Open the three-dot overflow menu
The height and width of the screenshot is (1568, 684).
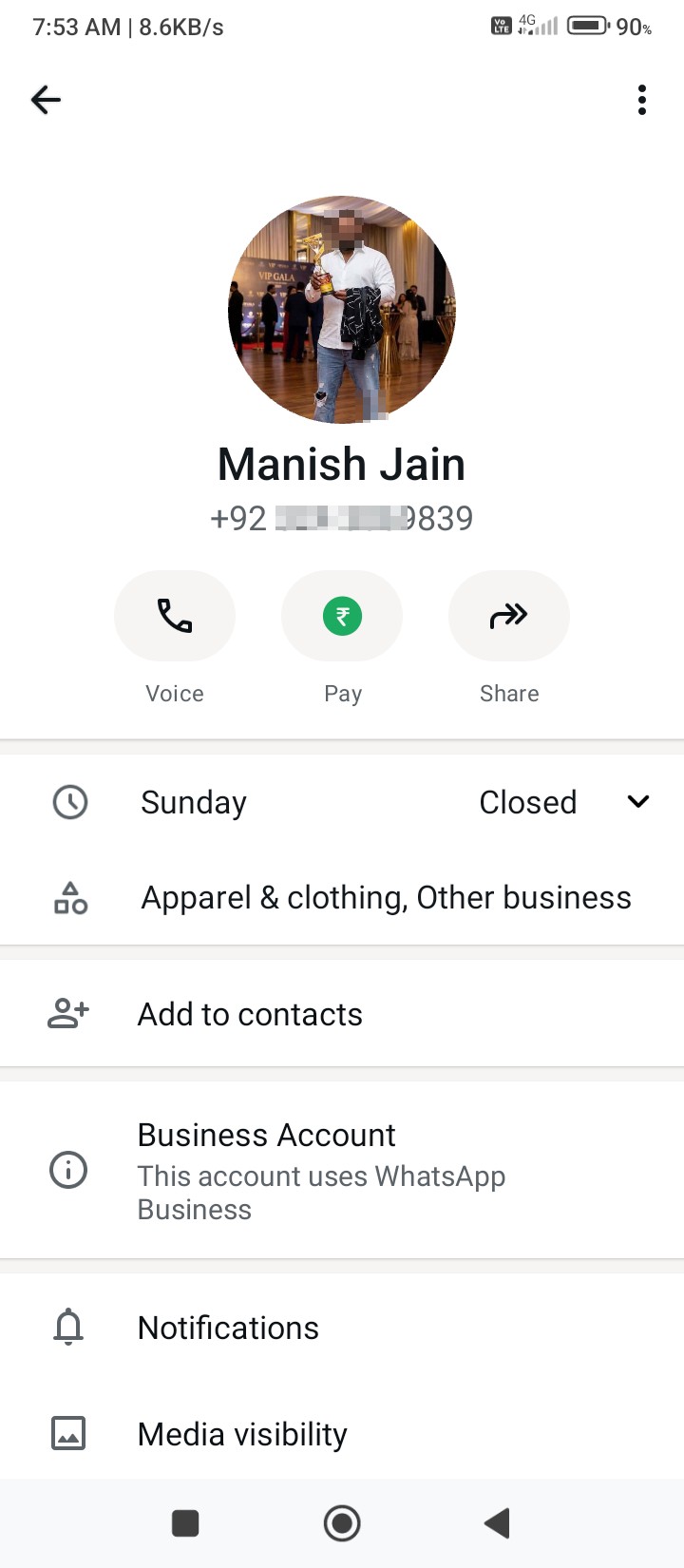coord(642,100)
